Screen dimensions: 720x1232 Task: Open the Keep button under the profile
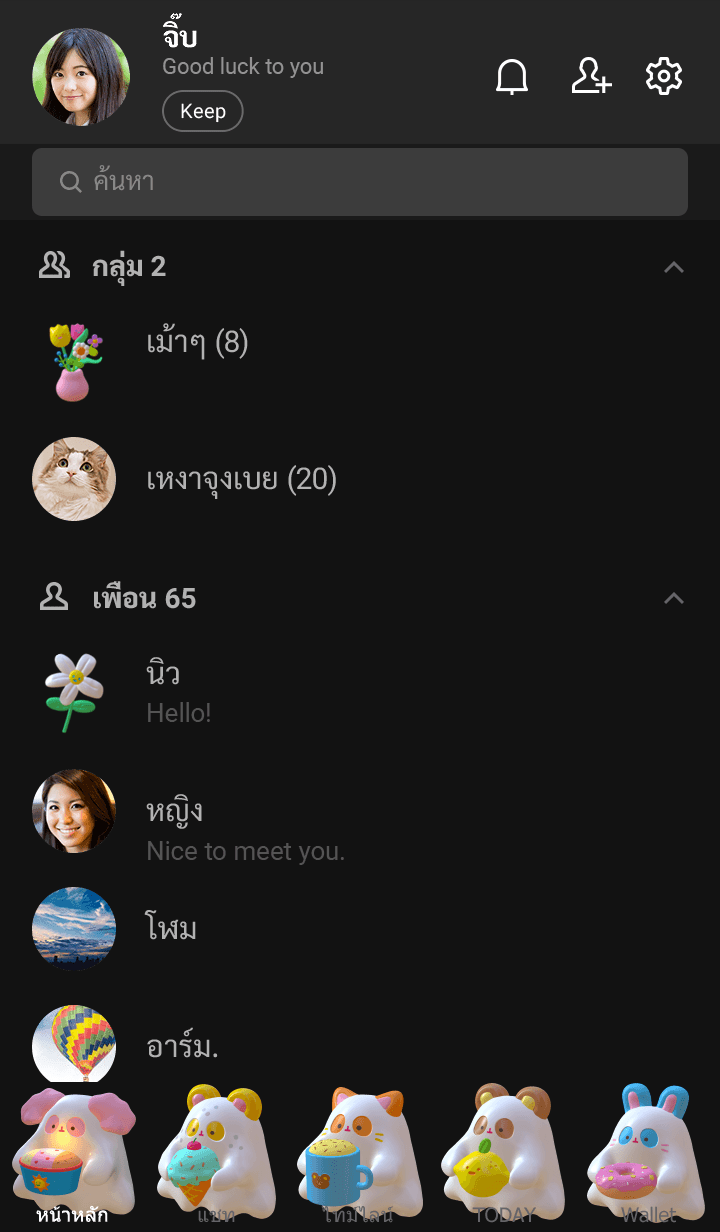(202, 111)
